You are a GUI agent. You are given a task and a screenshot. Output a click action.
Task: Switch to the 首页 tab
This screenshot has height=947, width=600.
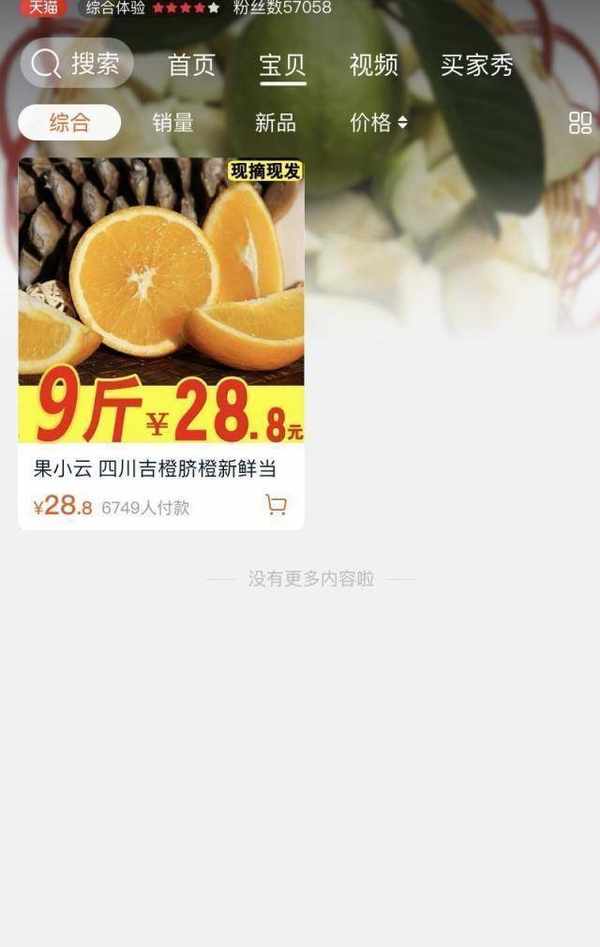point(192,65)
